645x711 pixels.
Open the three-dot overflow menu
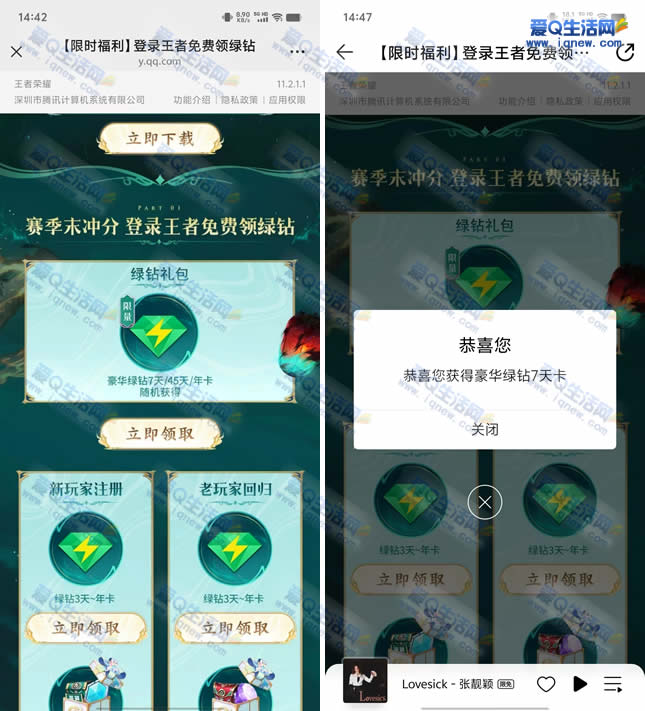pos(298,51)
